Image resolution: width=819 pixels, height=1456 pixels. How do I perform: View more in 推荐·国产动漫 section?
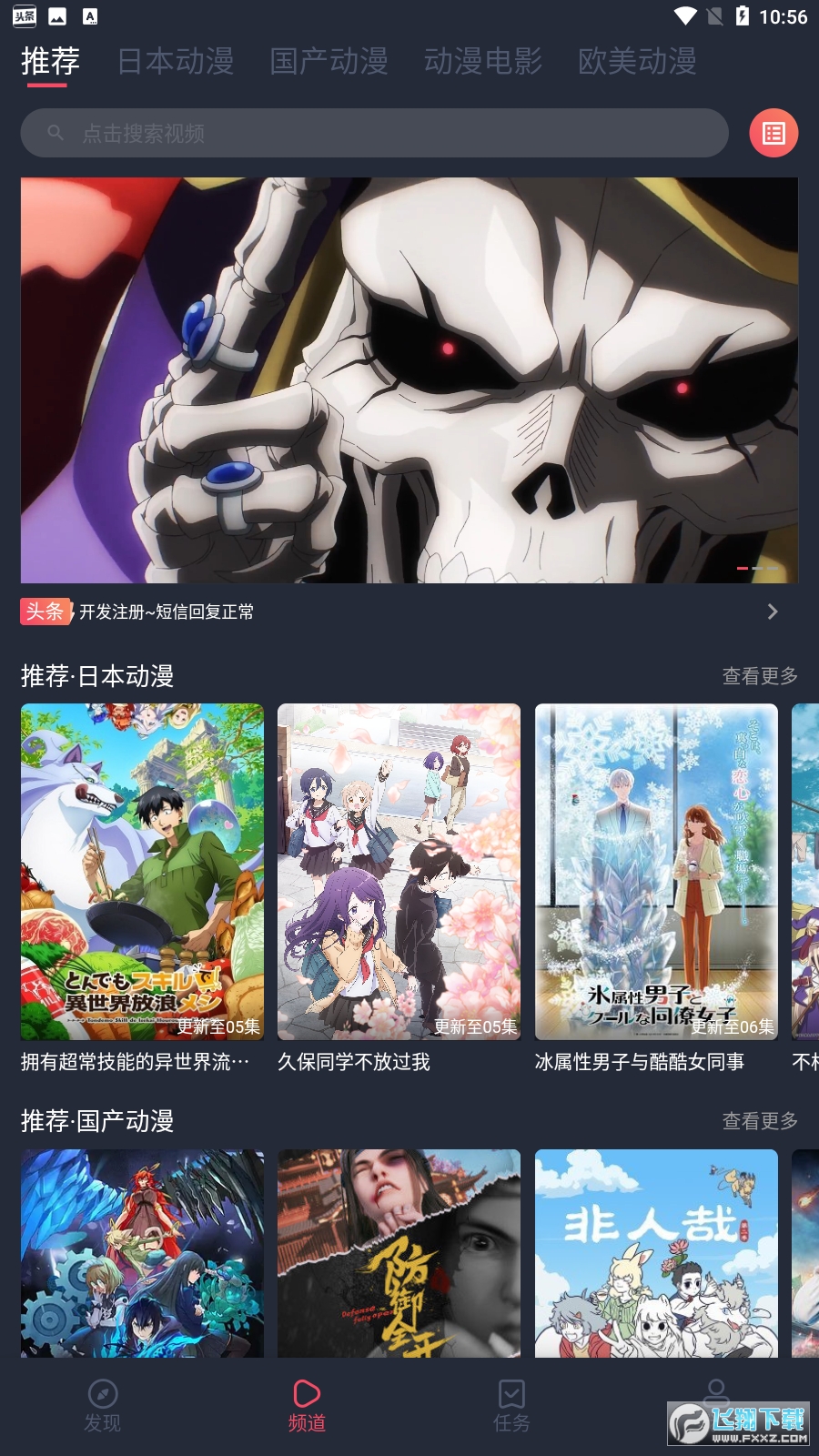(760, 1121)
